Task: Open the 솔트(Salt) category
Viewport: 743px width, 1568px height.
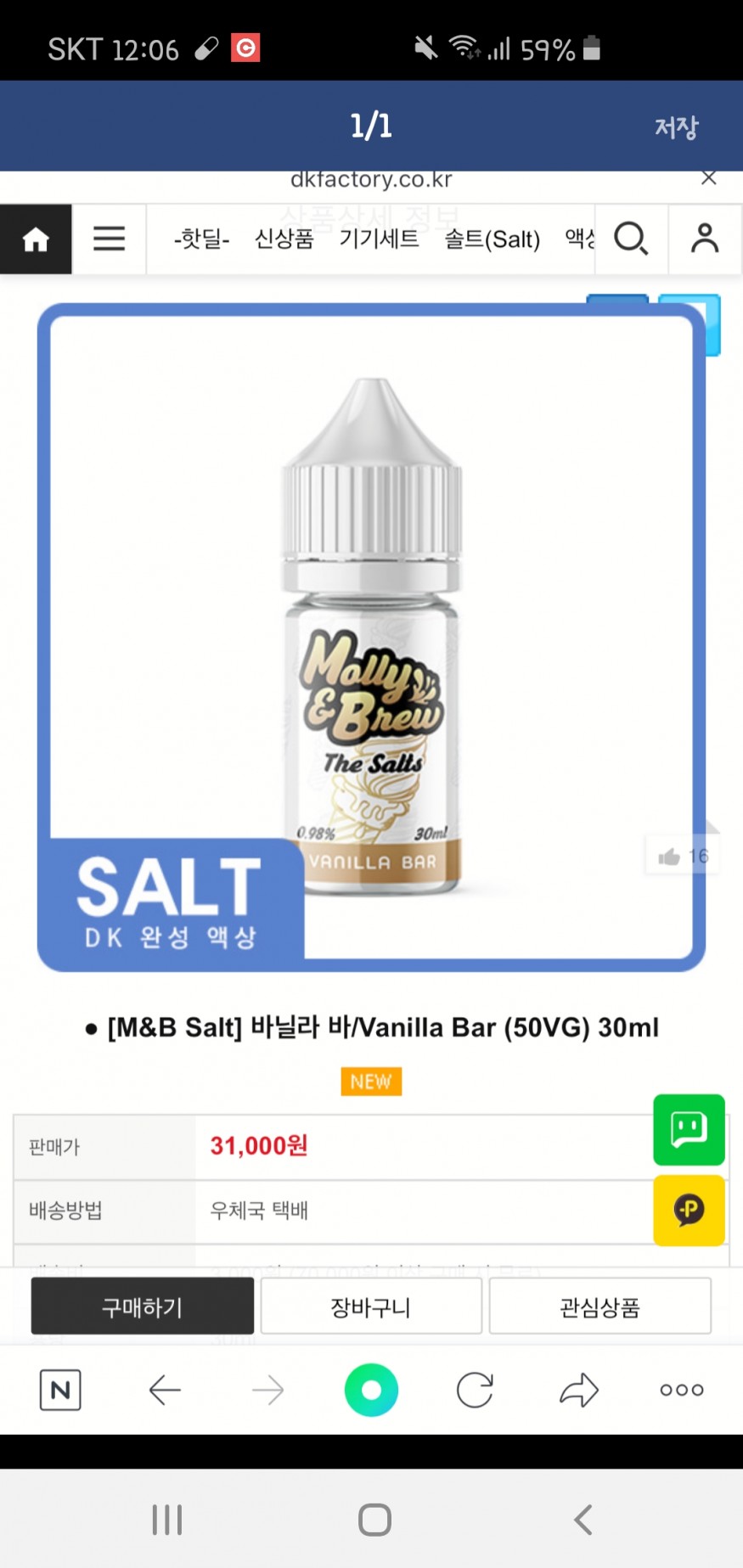Action: coord(493,239)
